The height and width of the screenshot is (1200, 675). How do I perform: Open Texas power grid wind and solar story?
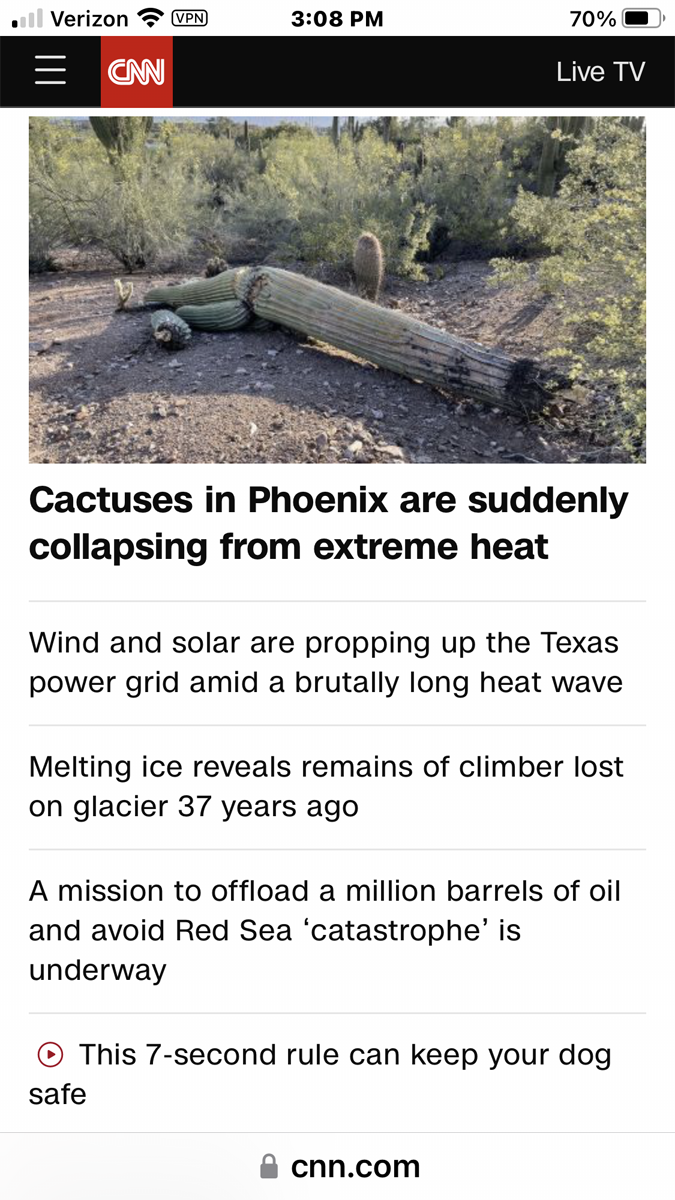coord(325,662)
